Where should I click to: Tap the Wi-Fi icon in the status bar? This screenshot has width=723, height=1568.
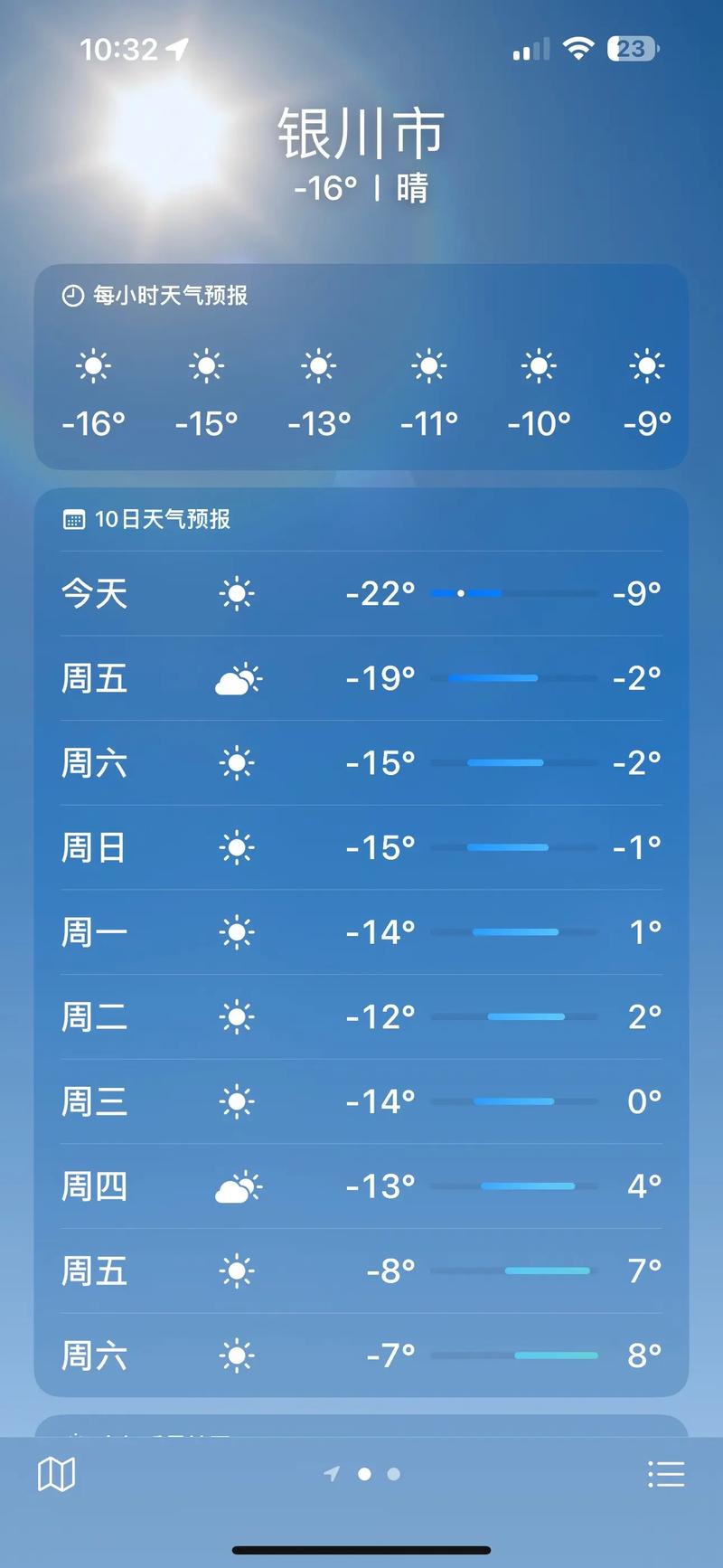tap(577, 49)
